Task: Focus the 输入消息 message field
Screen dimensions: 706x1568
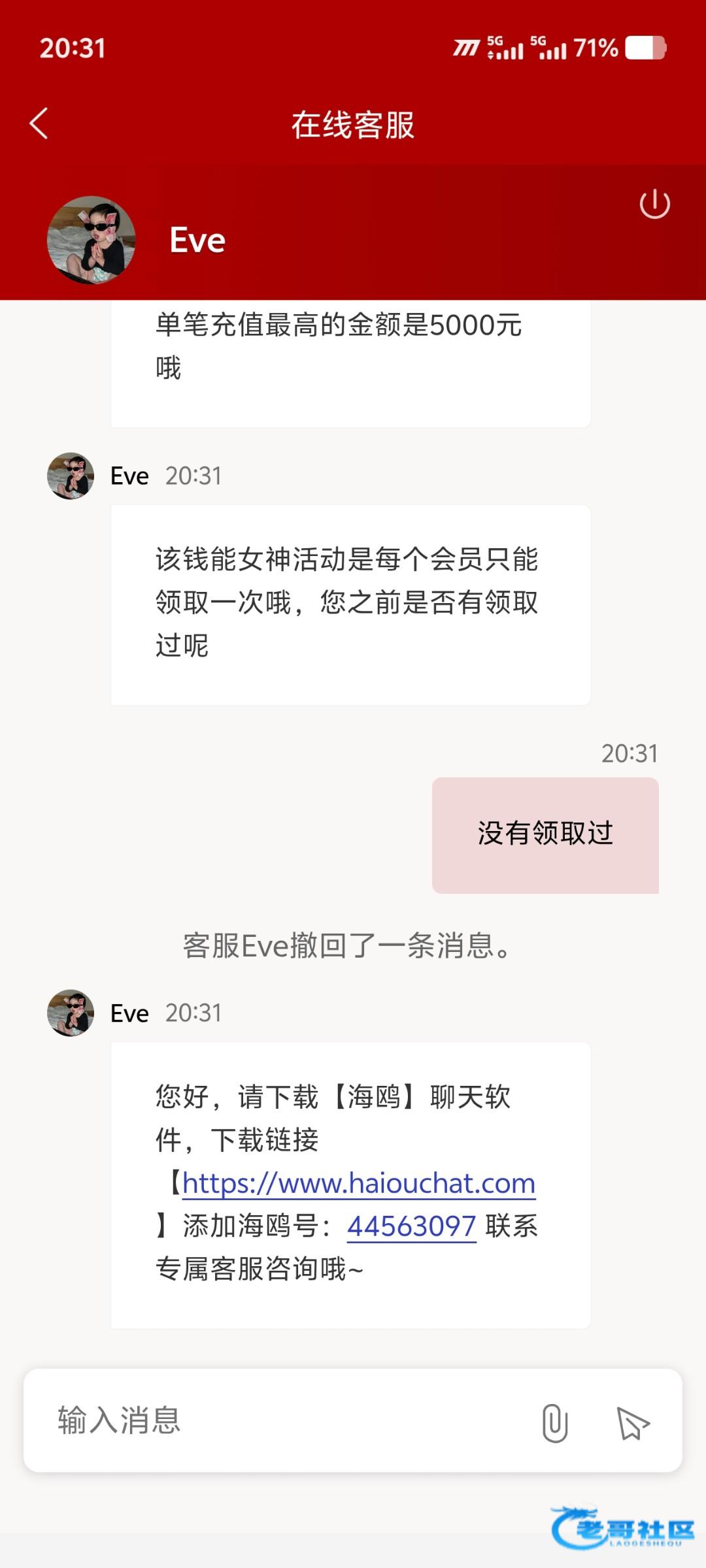Action: (281, 1421)
